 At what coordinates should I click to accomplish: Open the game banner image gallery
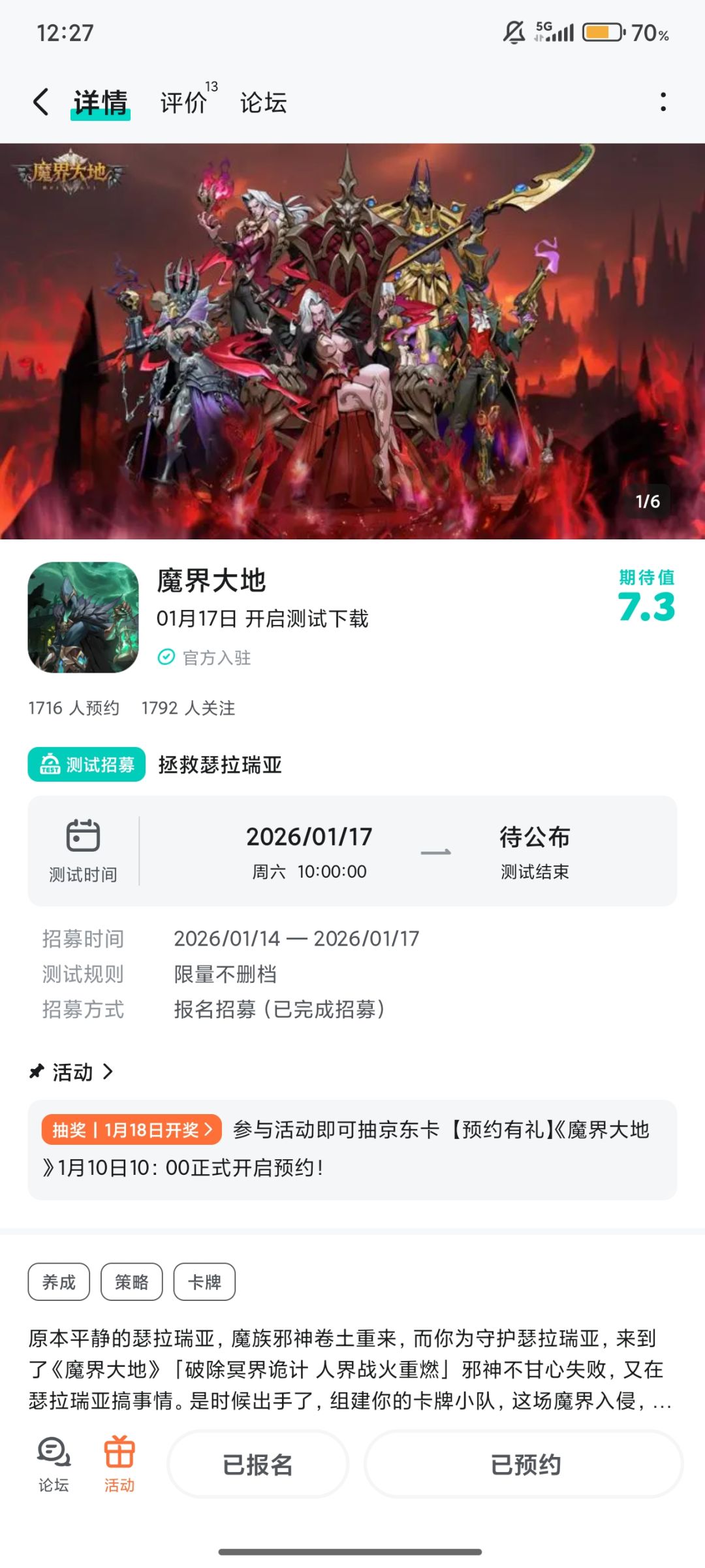point(352,341)
